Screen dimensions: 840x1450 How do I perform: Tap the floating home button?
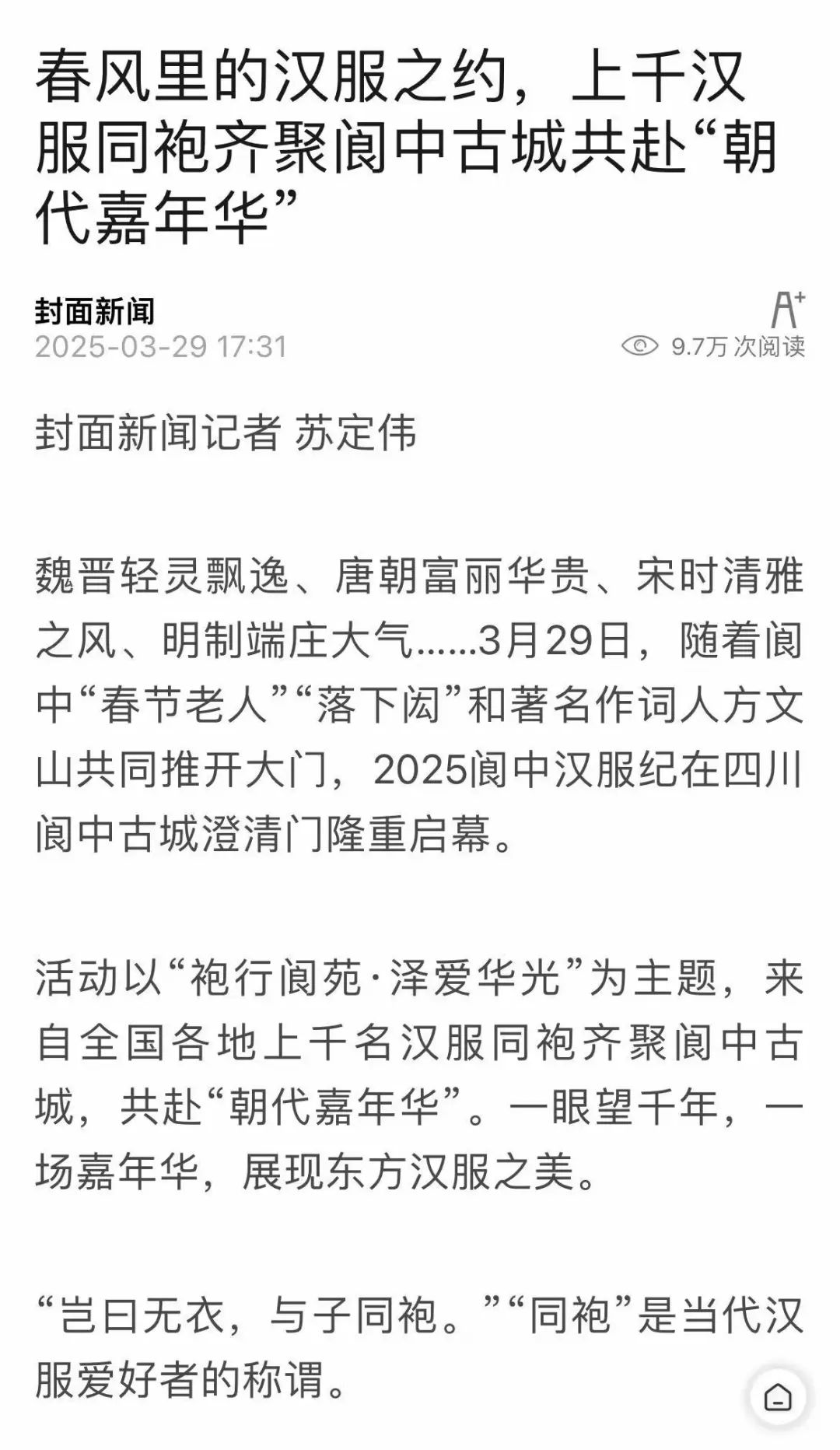[778, 1397]
